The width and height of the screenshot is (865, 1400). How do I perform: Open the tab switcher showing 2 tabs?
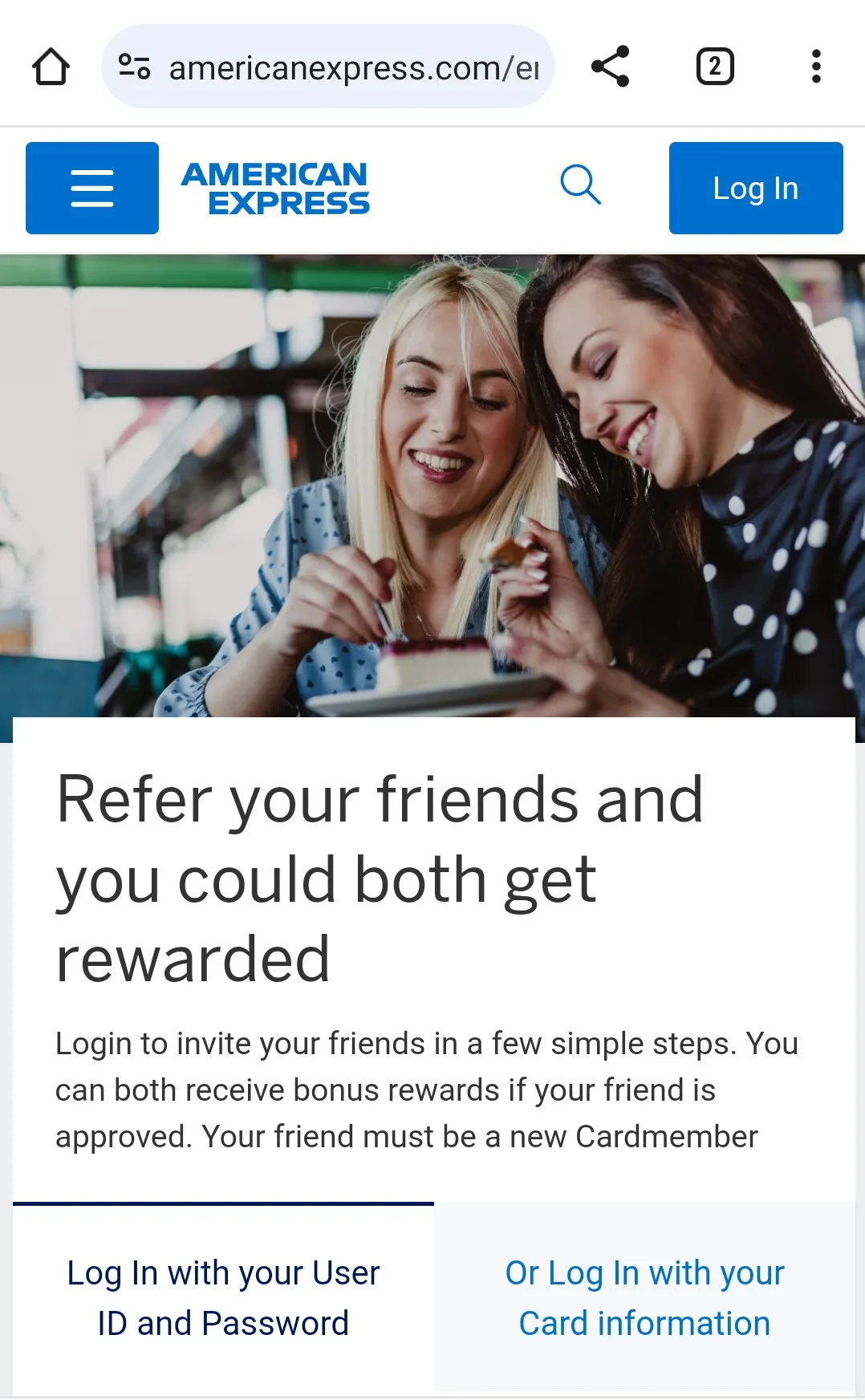coord(714,67)
